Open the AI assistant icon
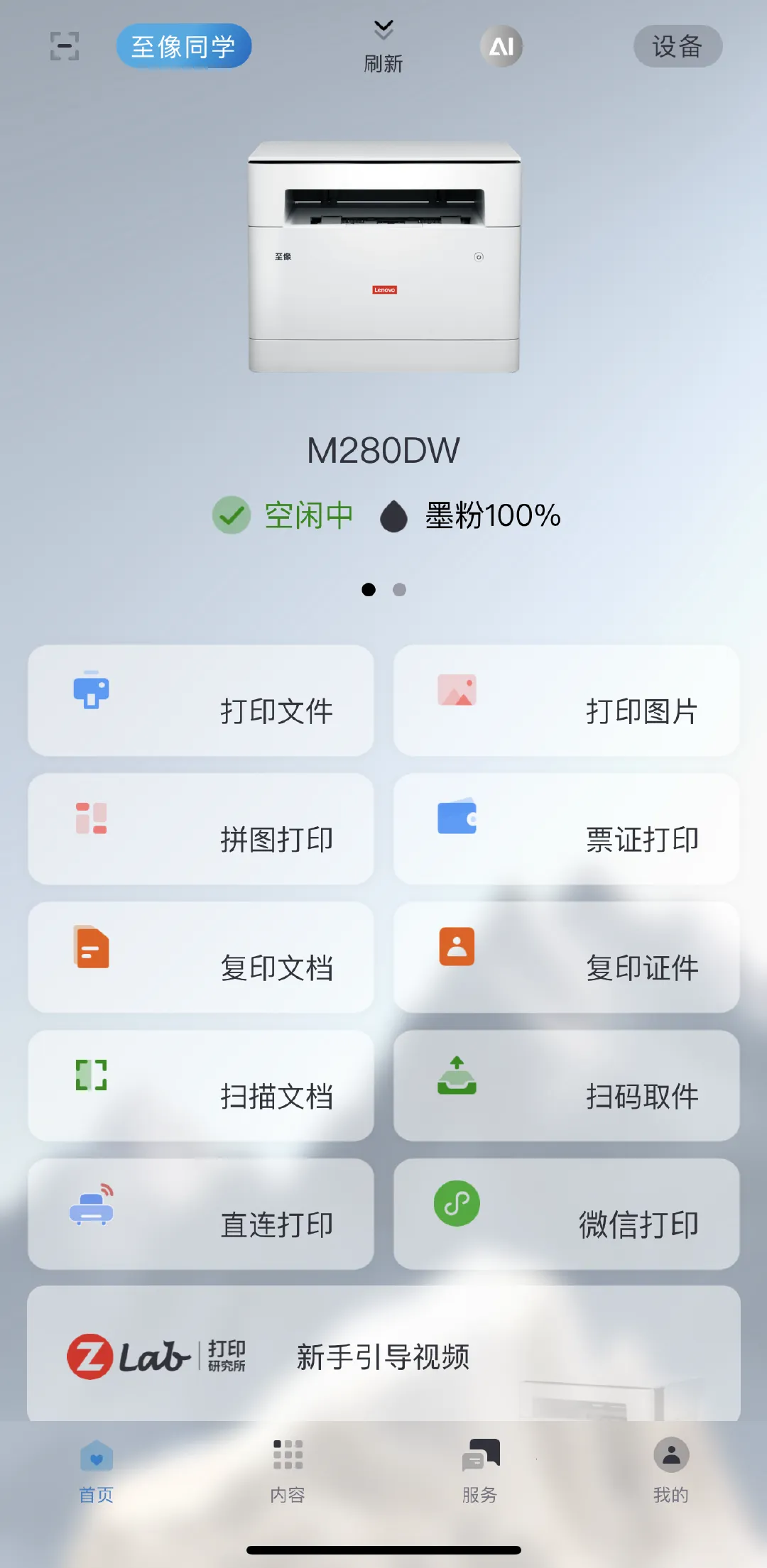Image resolution: width=767 pixels, height=1568 pixels. (x=501, y=47)
